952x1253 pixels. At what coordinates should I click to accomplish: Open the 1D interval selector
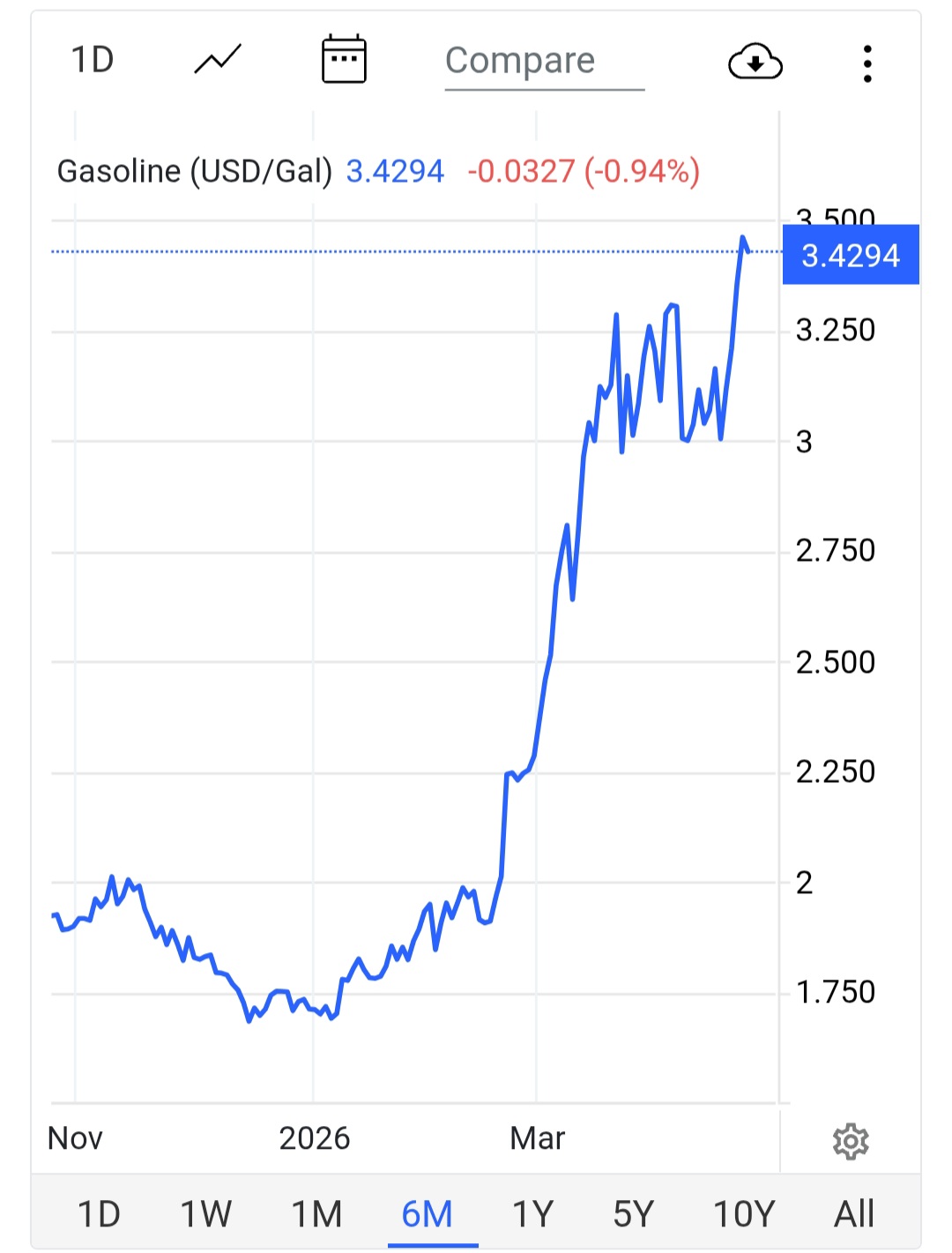tap(93, 61)
